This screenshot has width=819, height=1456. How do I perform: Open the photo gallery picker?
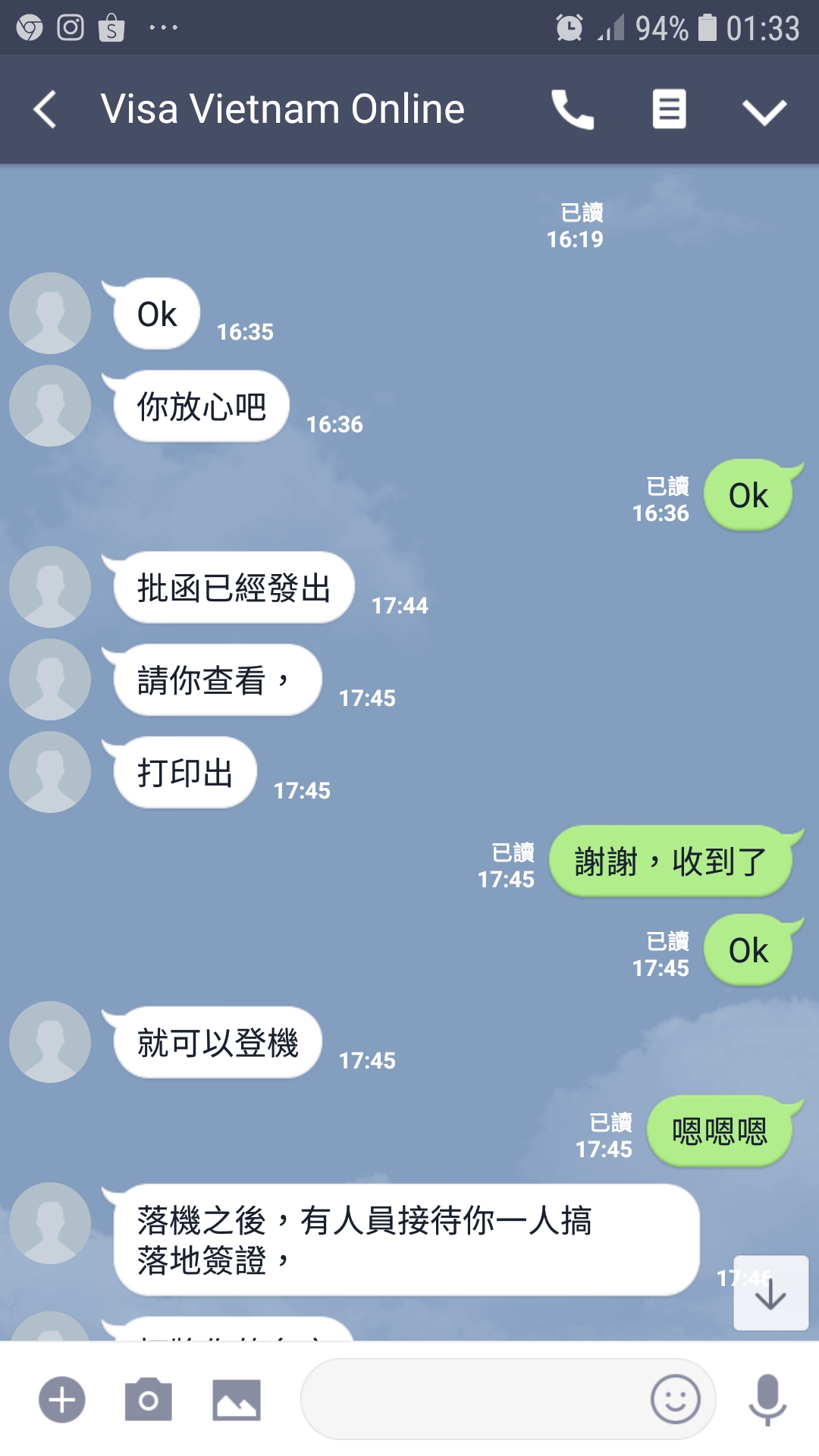237,1399
